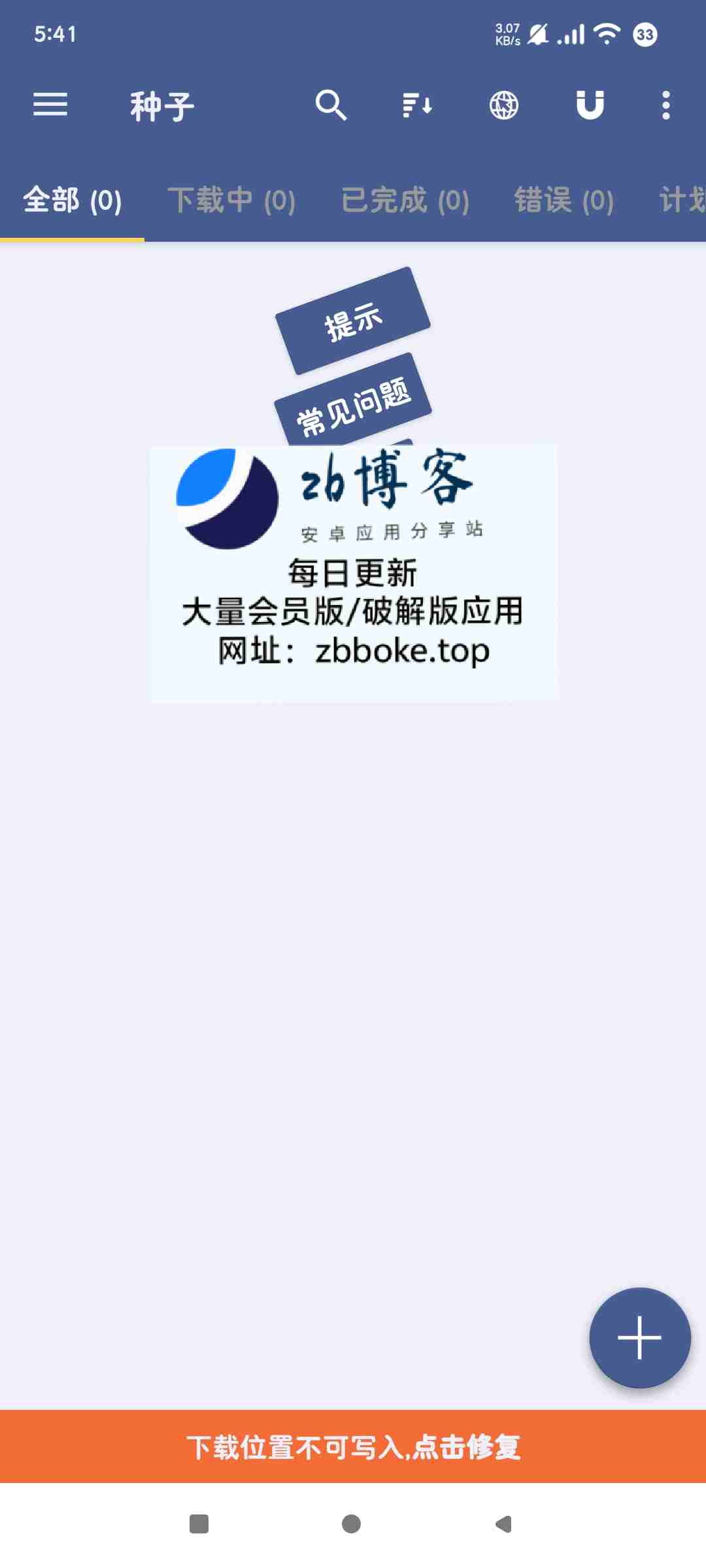
Task: Fix the unwritable download location banner
Action: [353, 1446]
